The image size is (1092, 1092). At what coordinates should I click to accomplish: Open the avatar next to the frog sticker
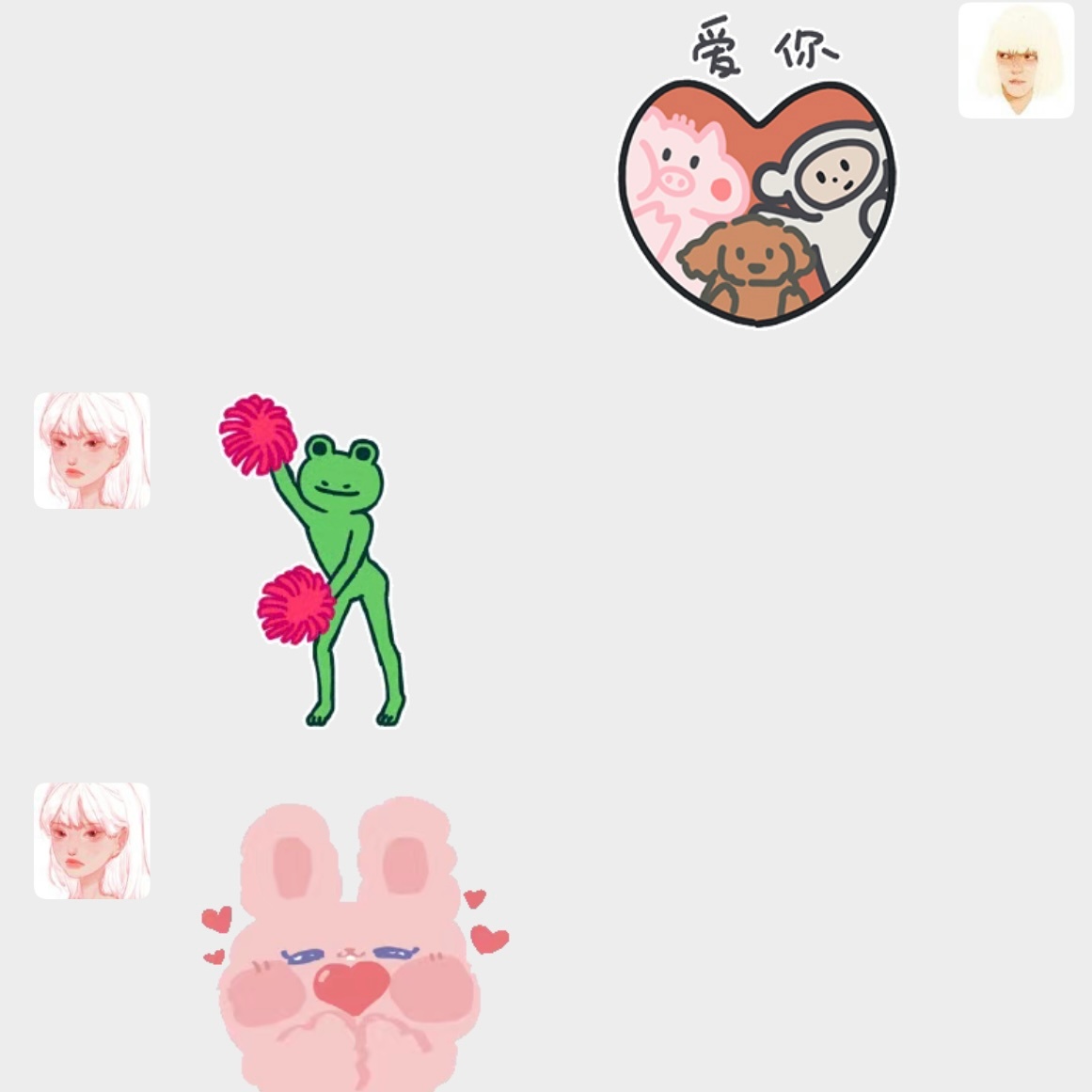92,451
